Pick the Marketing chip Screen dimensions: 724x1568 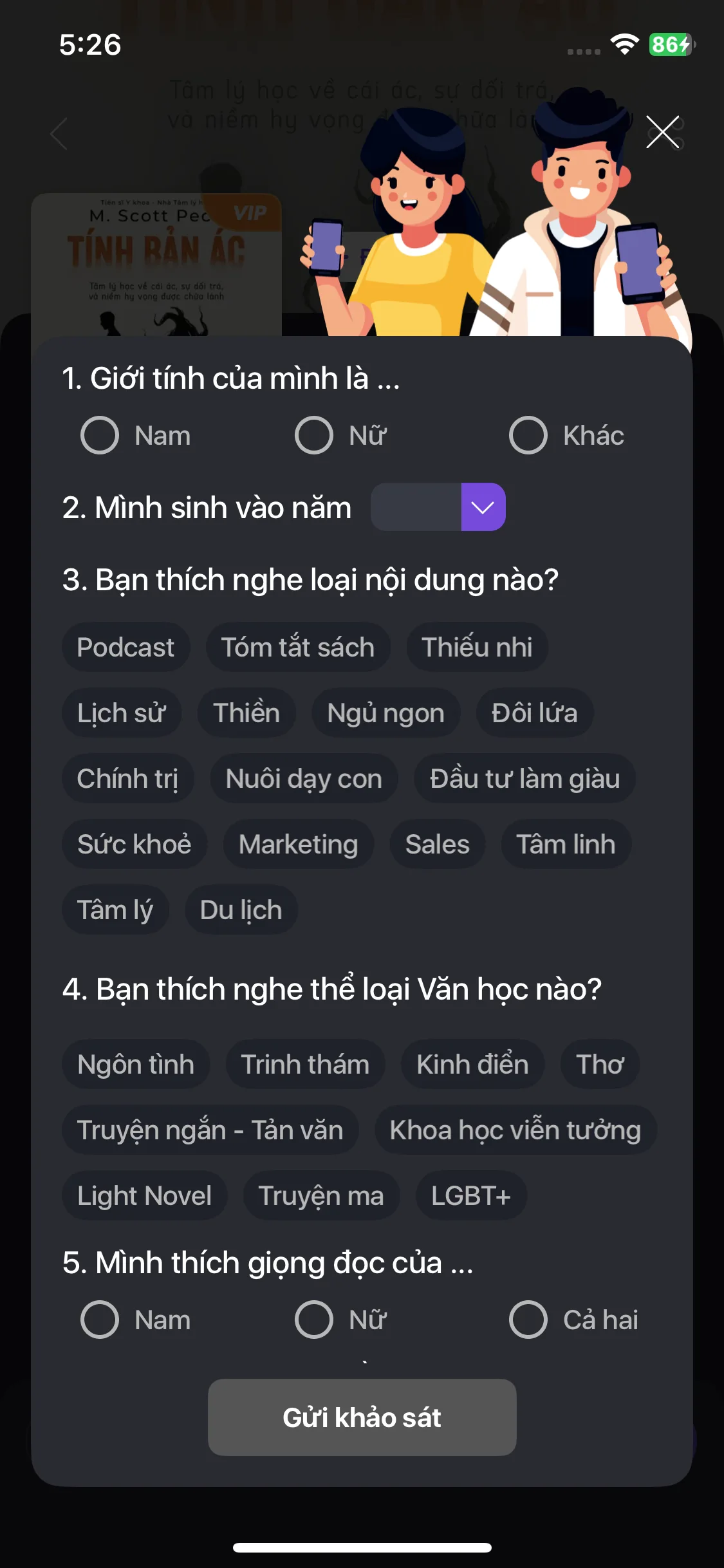coord(298,845)
